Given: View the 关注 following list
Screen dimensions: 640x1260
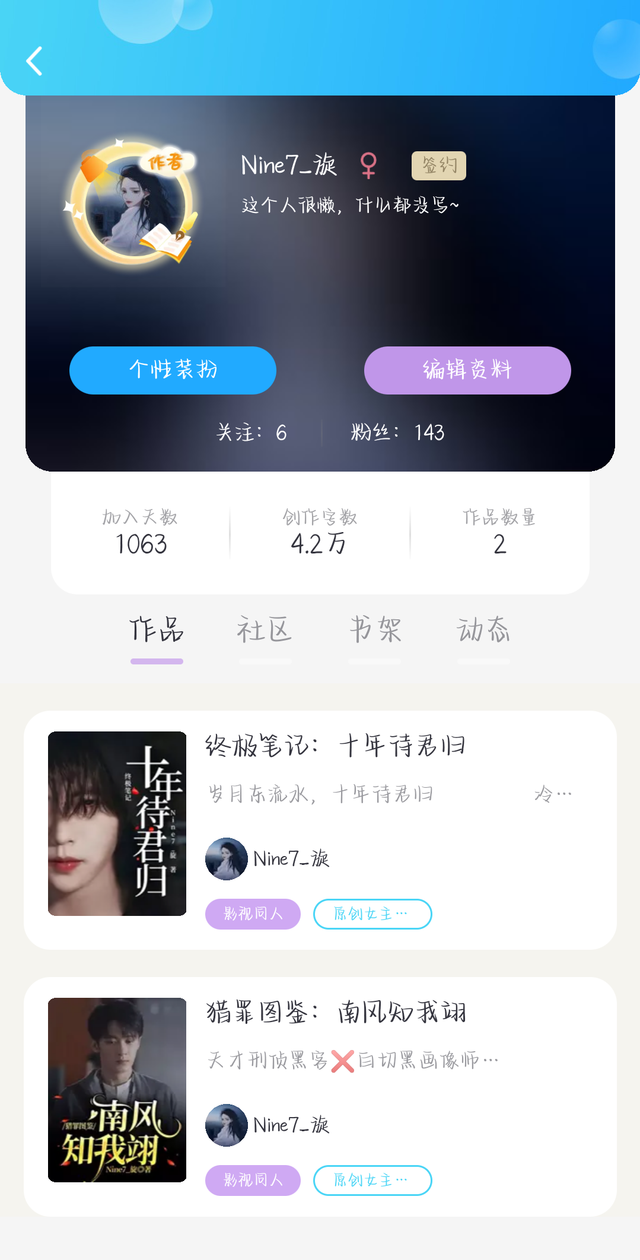Looking at the screenshot, I should tap(252, 433).
